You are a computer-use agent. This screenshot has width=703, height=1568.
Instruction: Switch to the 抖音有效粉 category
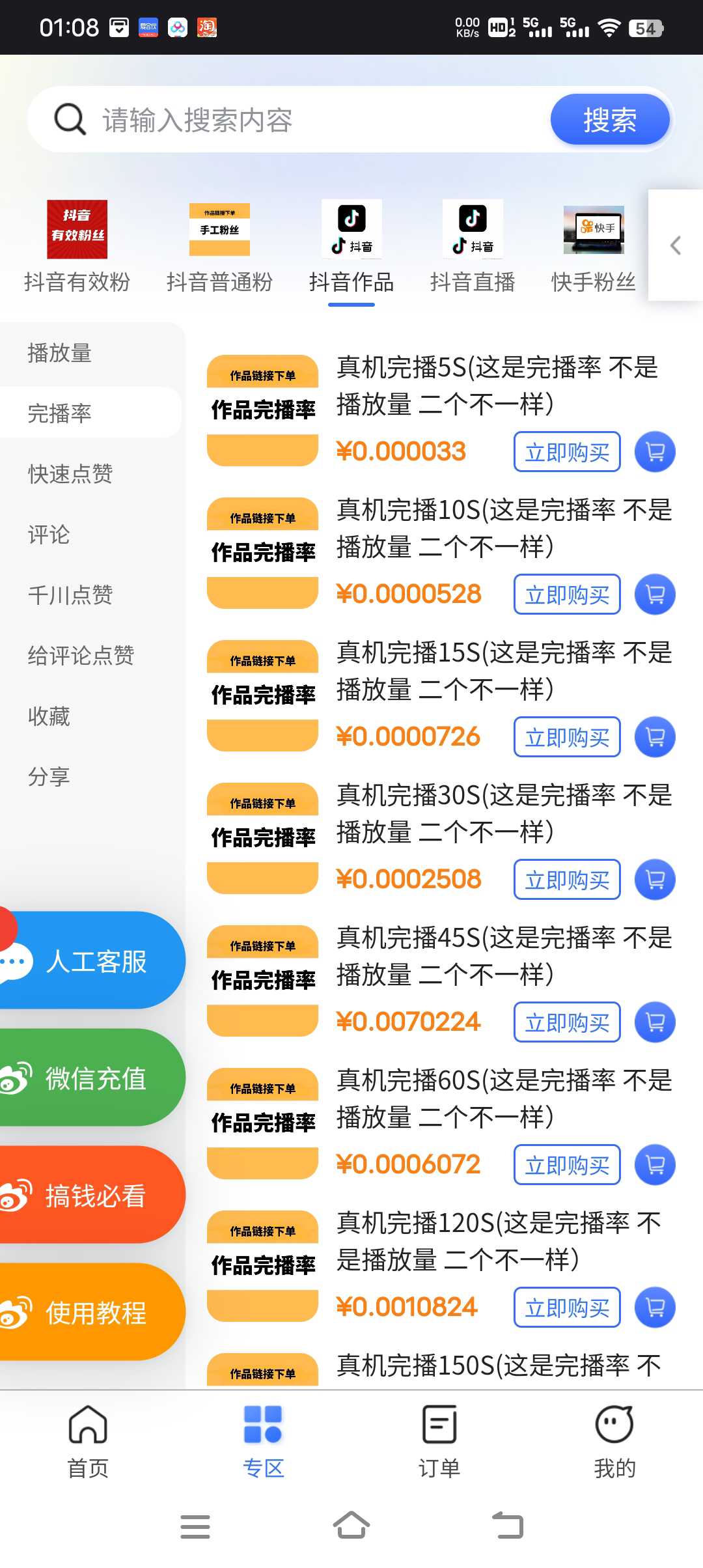(77, 247)
